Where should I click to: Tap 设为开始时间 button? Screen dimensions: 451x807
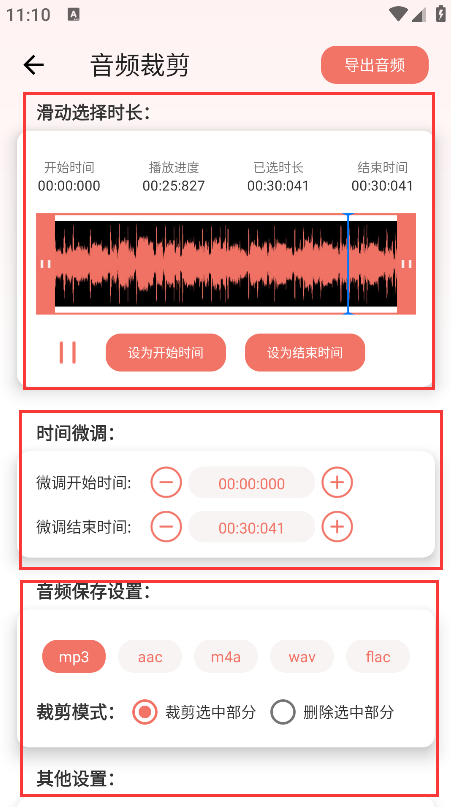[166, 353]
